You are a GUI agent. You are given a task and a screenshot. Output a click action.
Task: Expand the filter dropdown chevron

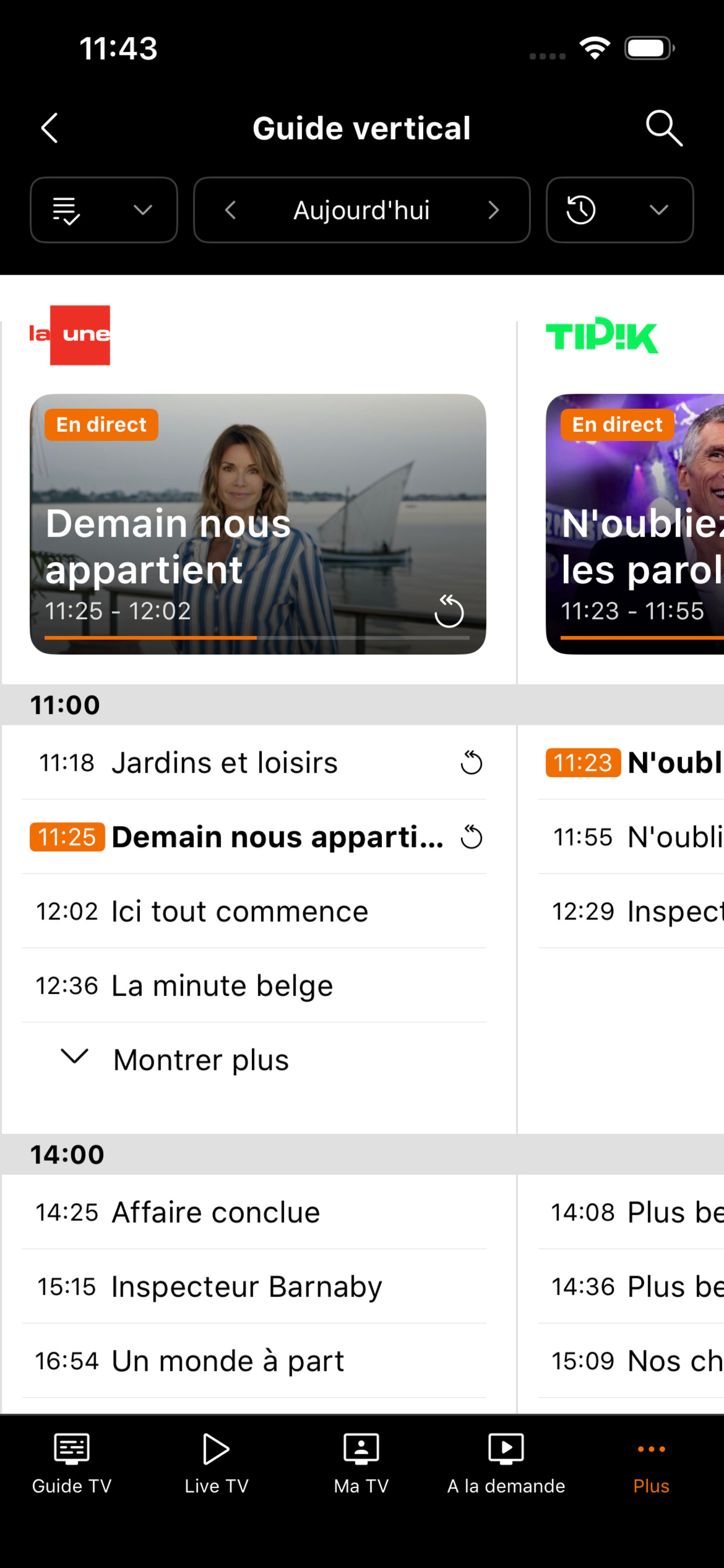(x=142, y=211)
